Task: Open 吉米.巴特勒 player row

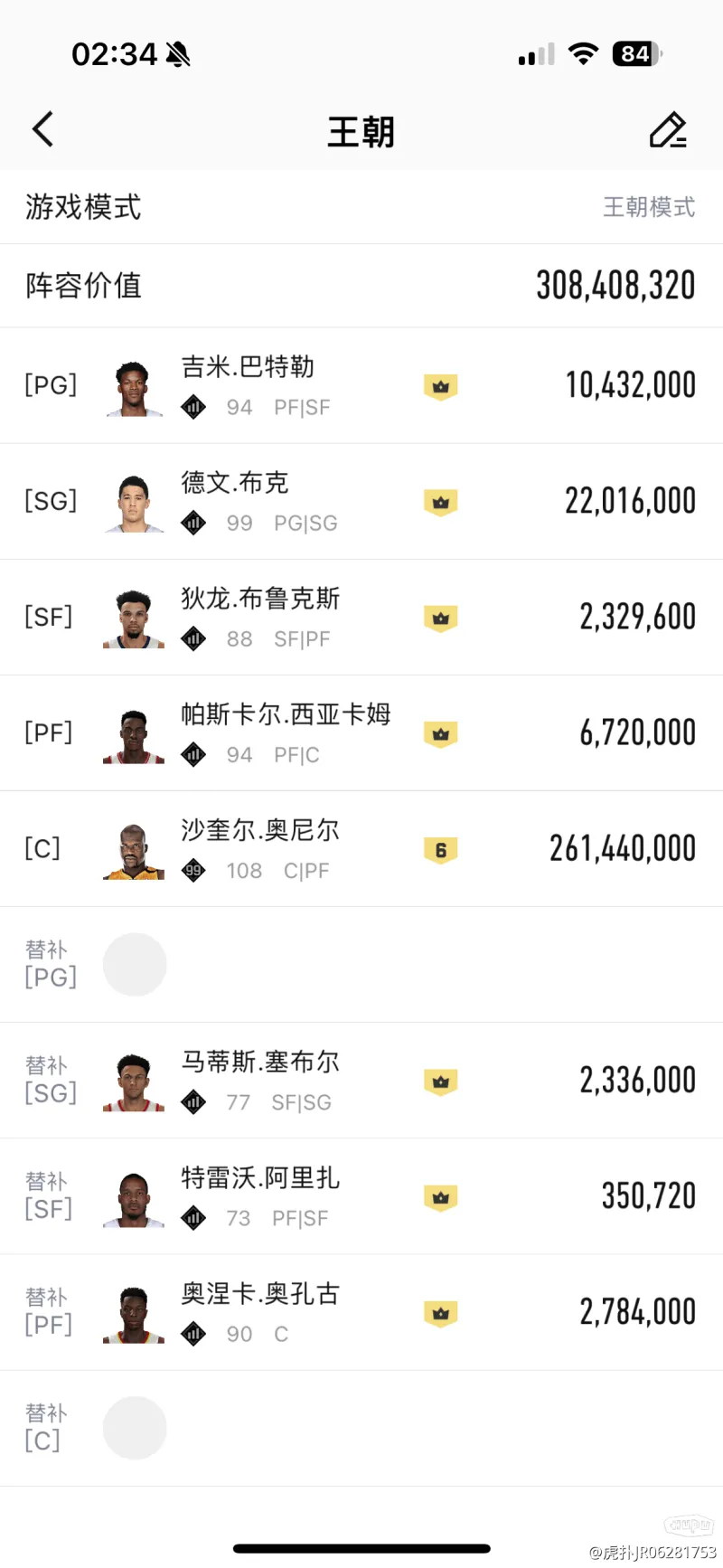Action: click(361, 386)
